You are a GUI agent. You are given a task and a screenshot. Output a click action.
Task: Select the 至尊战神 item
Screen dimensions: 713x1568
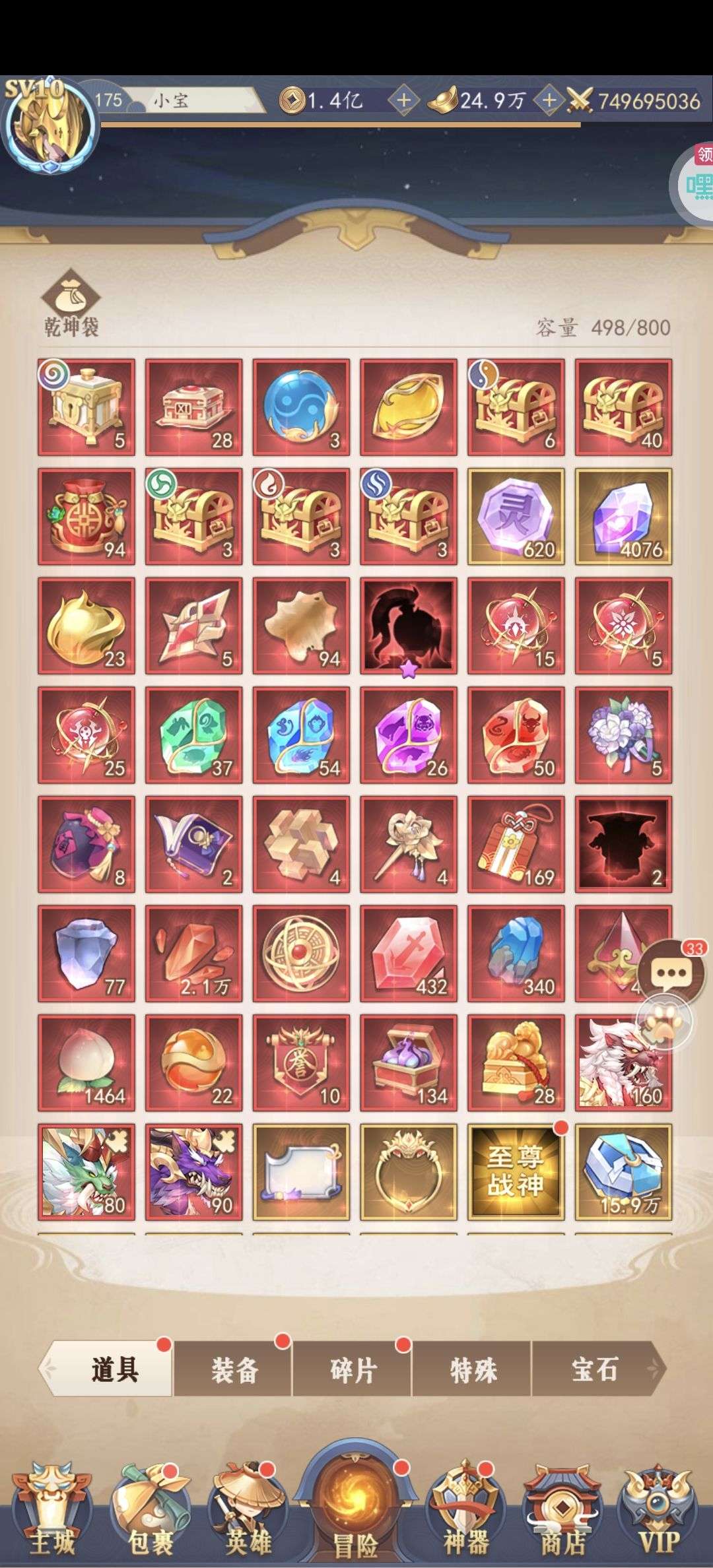(x=516, y=1171)
